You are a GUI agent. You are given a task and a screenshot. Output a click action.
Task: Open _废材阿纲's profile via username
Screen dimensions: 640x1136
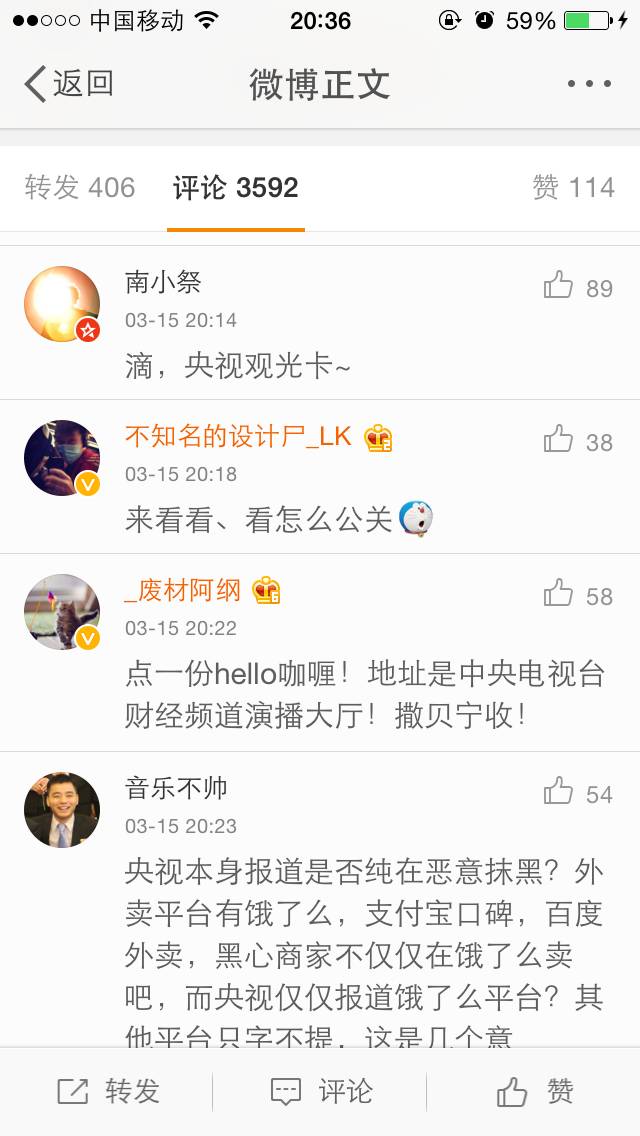tap(183, 590)
